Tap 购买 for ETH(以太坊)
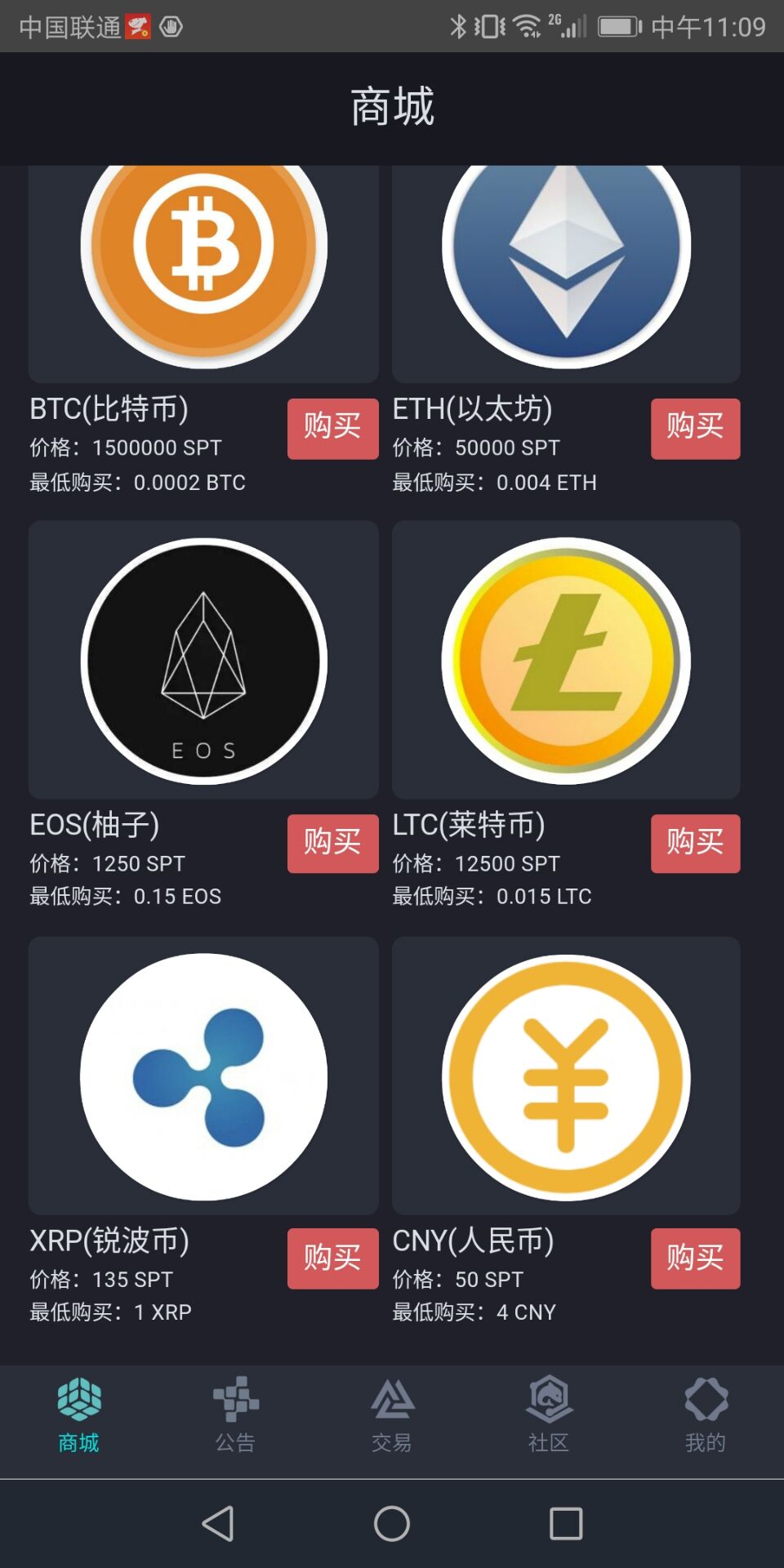784x1568 pixels. point(695,429)
